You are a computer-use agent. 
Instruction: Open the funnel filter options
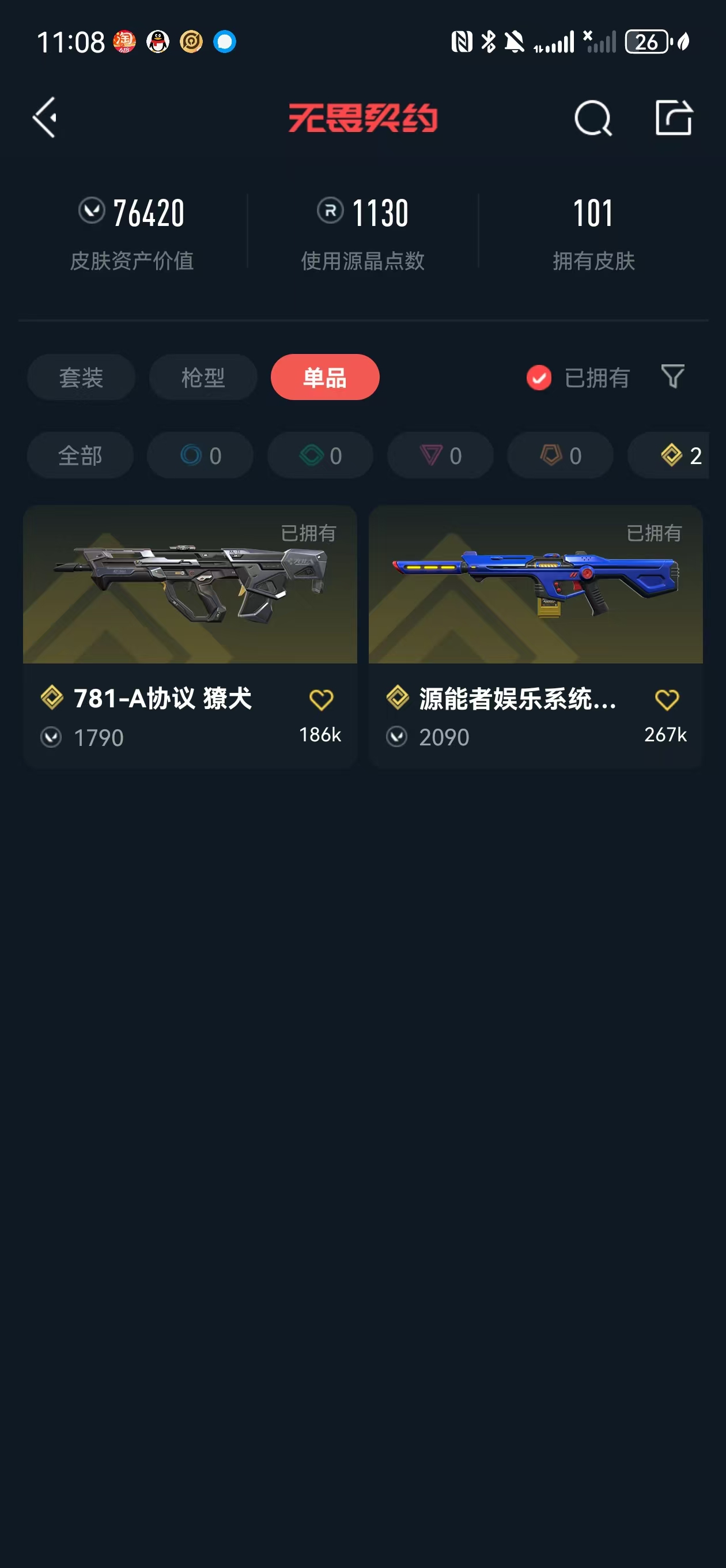point(672,377)
